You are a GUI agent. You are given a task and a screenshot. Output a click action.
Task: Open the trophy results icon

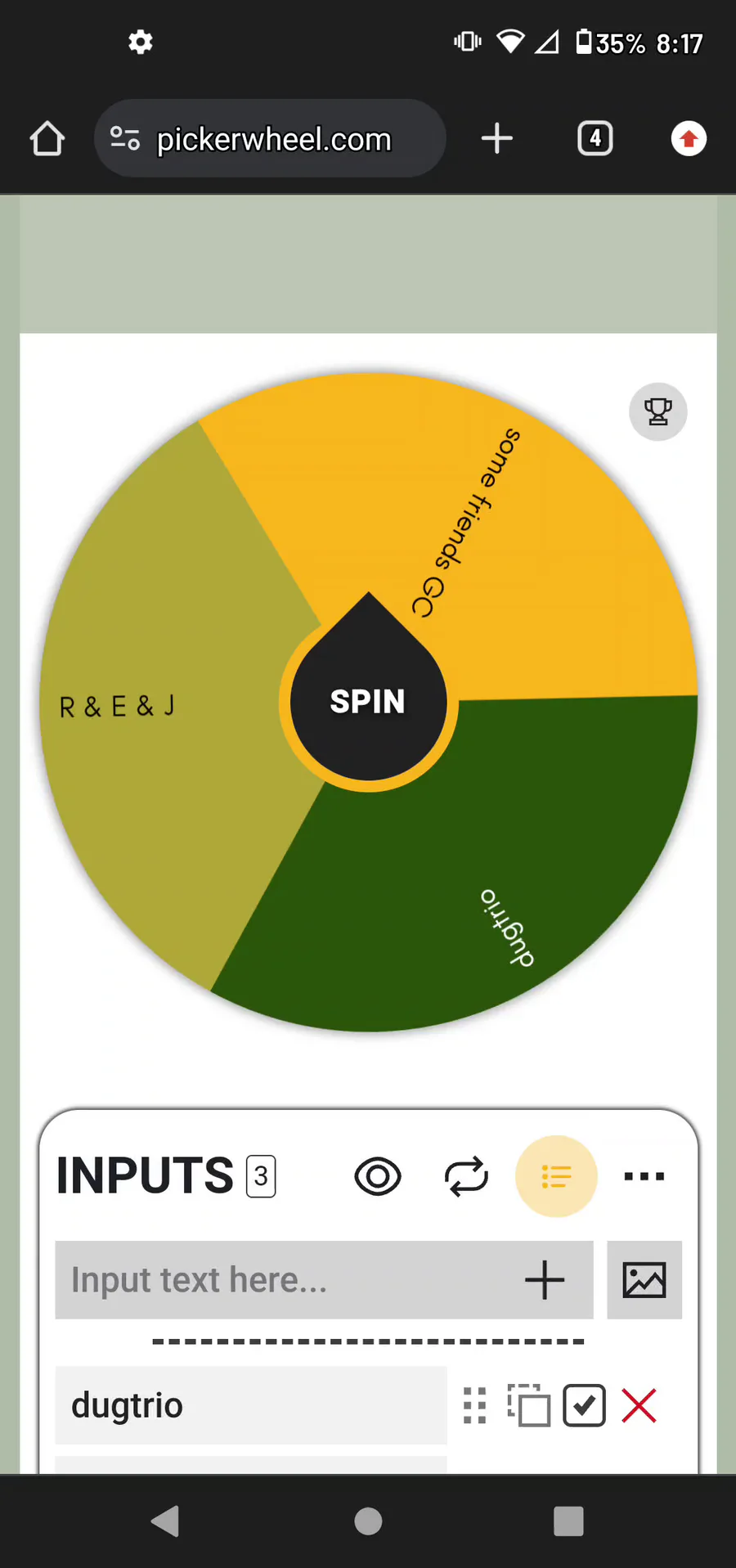tap(657, 411)
